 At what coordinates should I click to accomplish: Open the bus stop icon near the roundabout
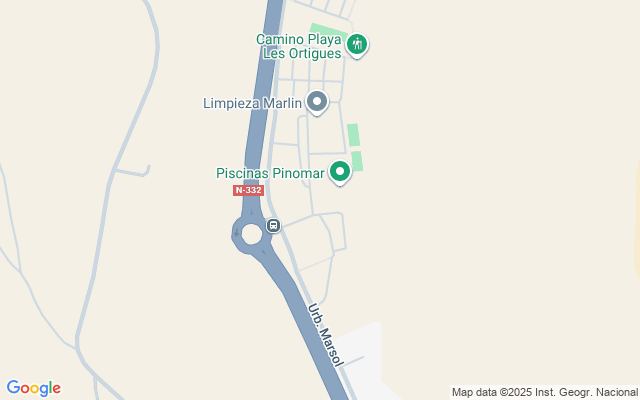click(274, 224)
